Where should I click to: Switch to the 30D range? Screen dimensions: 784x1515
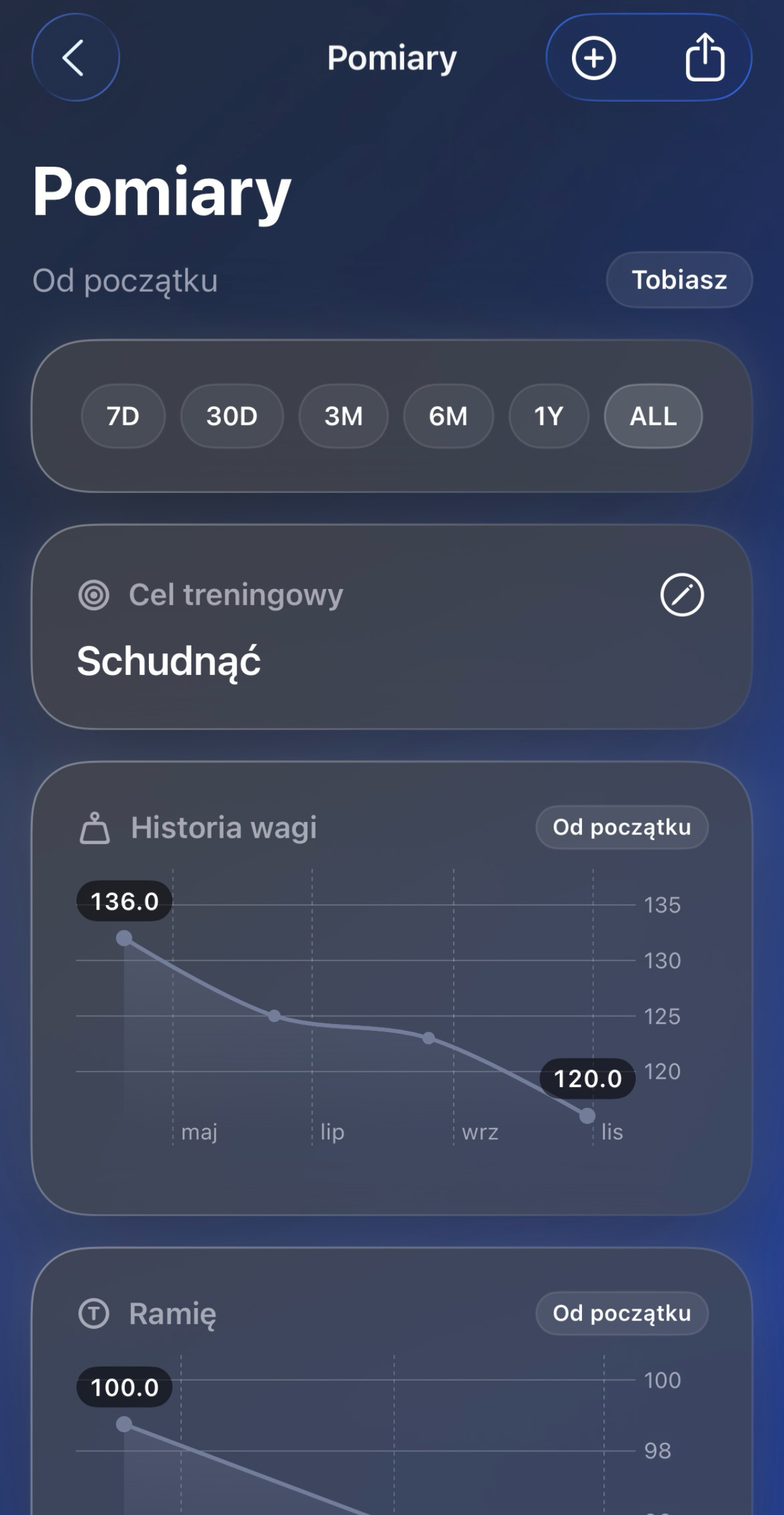point(232,416)
